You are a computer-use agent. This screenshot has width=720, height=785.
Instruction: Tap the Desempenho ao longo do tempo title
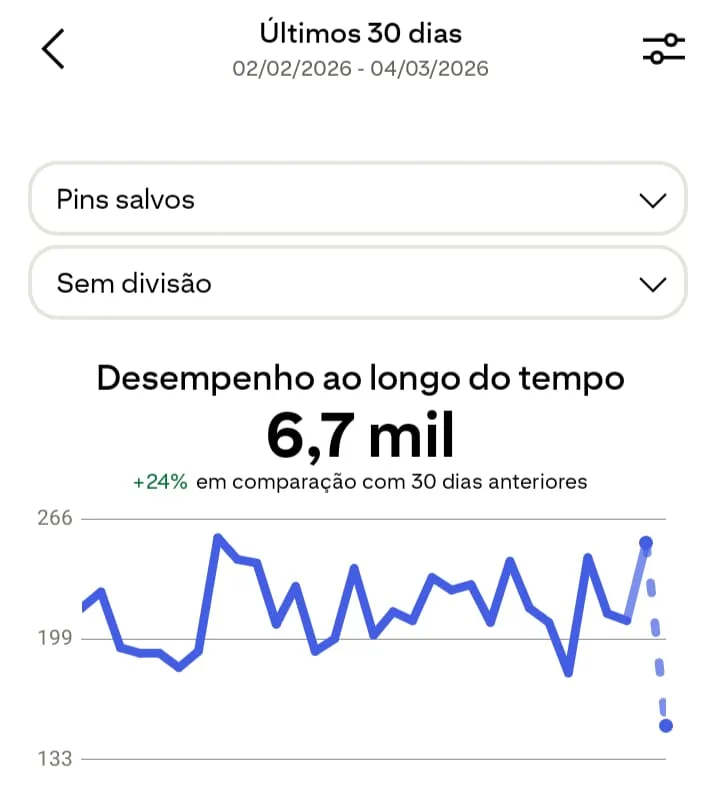360,378
